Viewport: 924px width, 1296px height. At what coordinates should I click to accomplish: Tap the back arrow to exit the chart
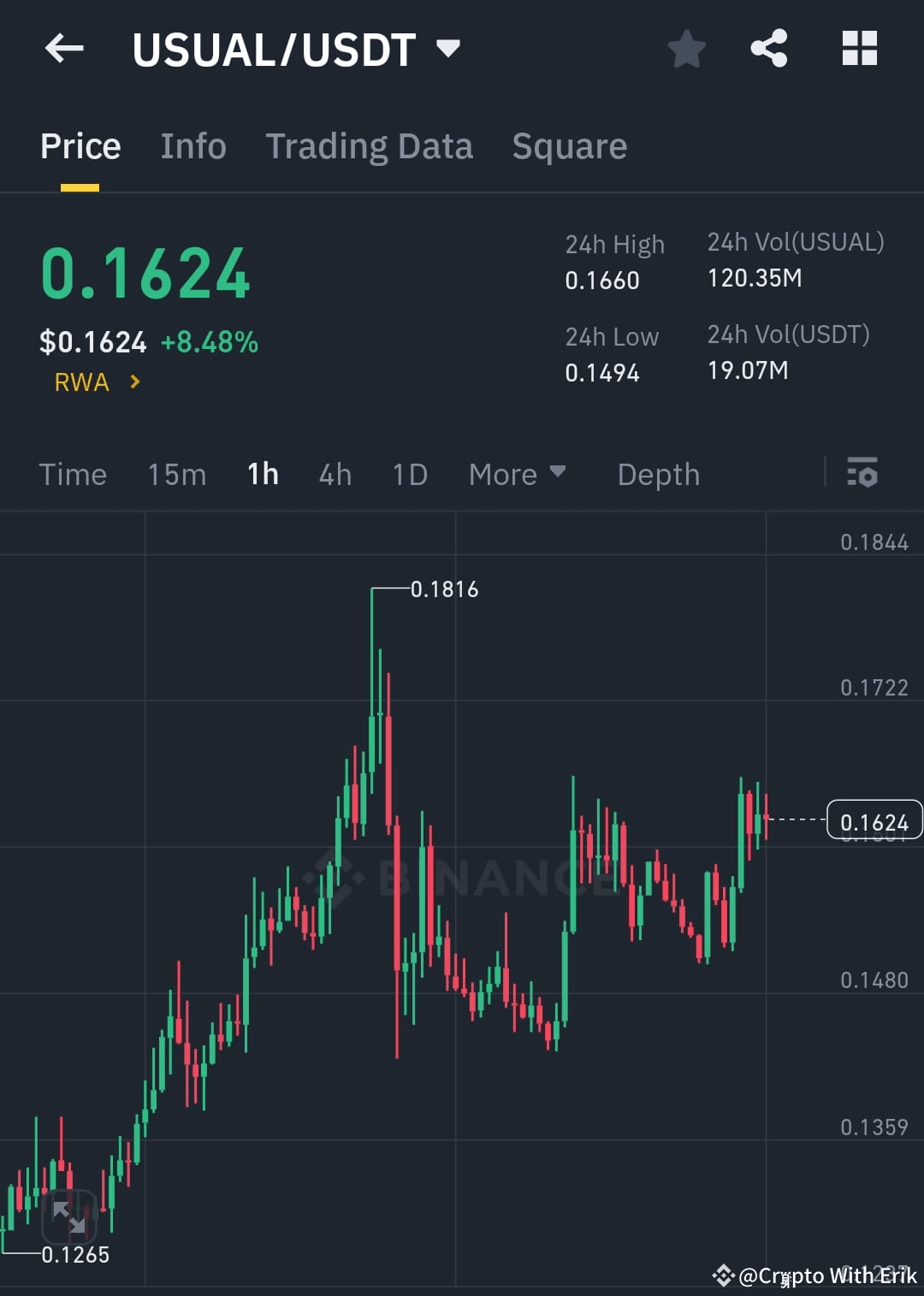tap(64, 49)
